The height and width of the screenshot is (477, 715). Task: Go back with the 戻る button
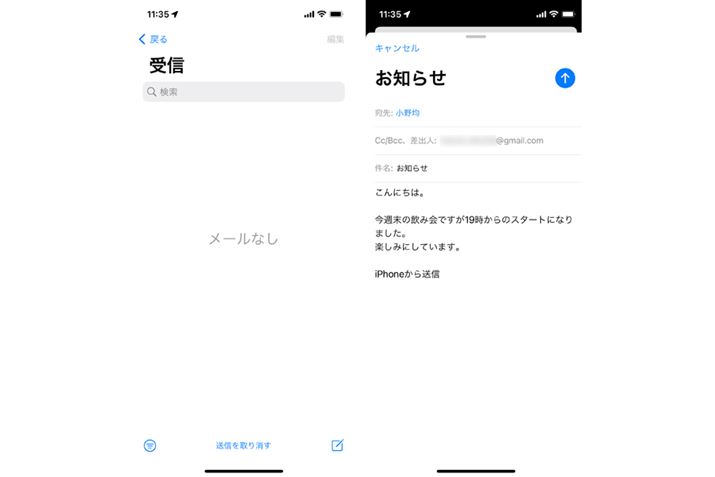[153, 39]
